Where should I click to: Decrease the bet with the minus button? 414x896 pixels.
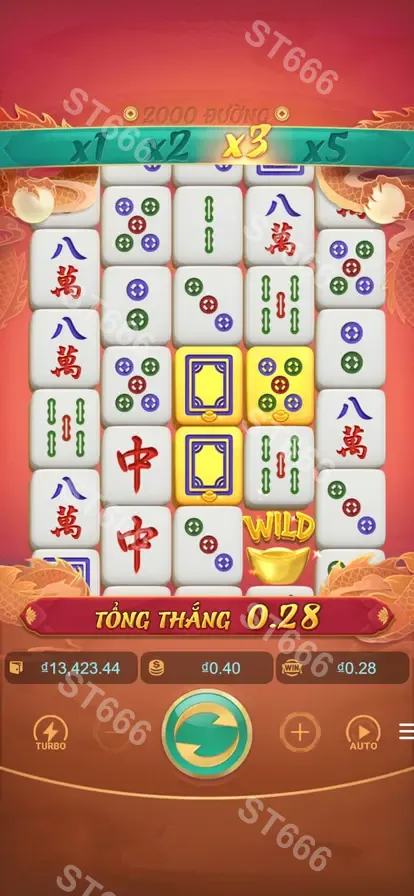(113, 732)
